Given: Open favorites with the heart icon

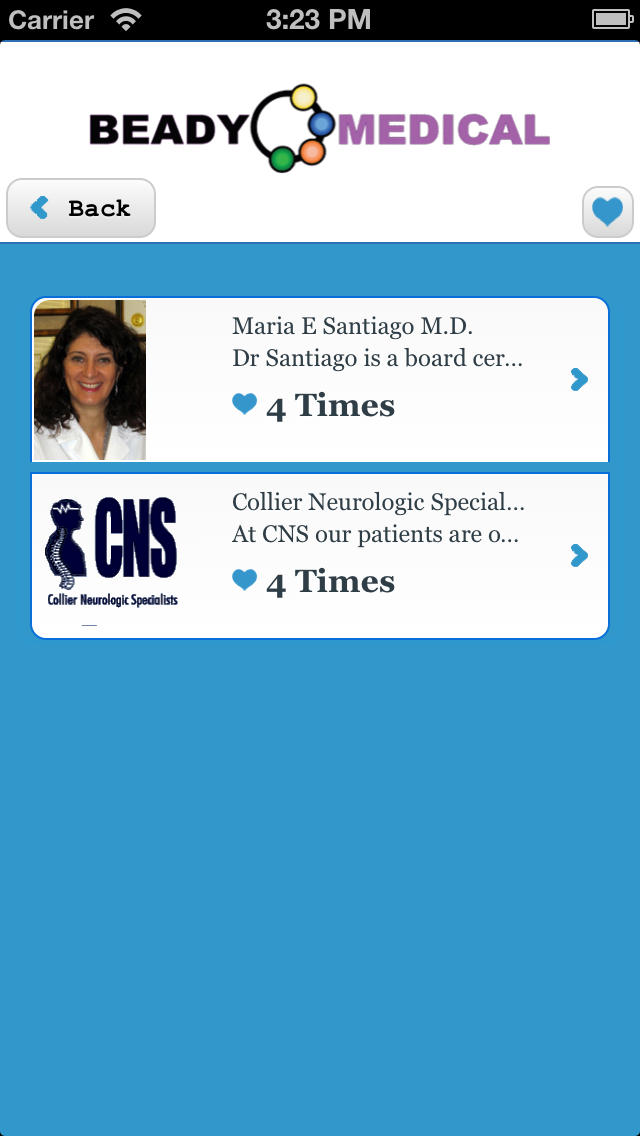Looking at the screenshot, I should [x=607, y=211].
